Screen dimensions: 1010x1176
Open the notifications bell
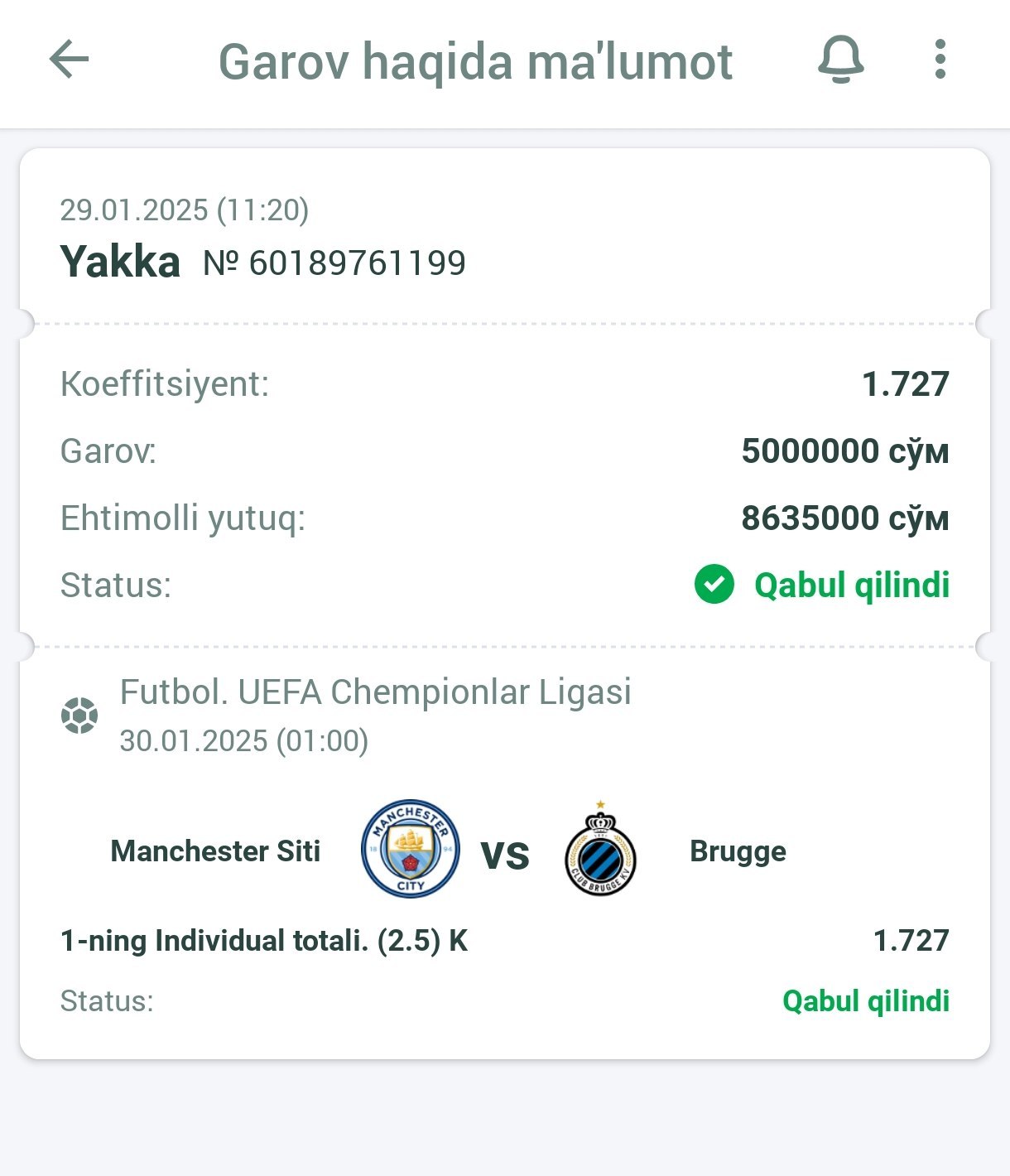tap(840, 60)
